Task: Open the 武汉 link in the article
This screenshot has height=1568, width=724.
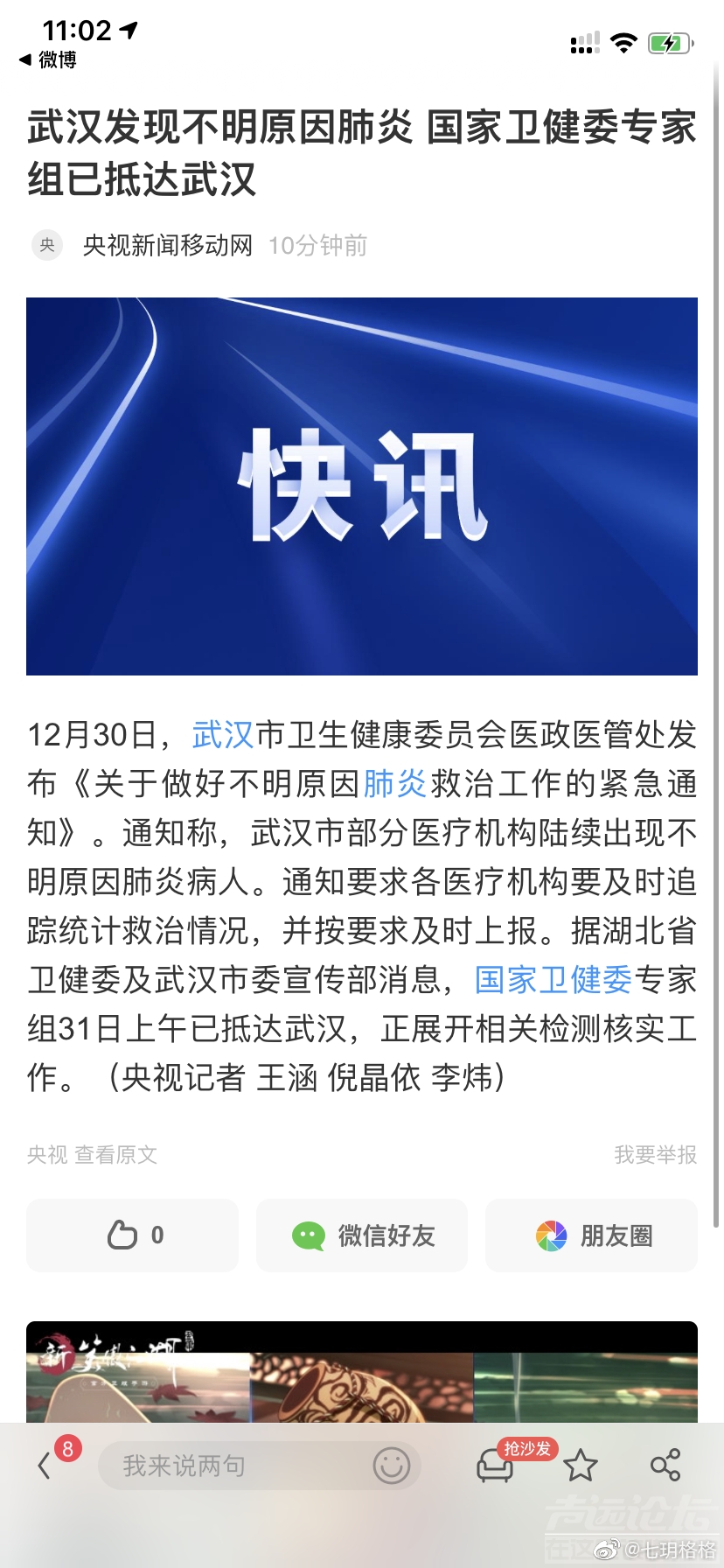Action: click(x=223, y=735)
